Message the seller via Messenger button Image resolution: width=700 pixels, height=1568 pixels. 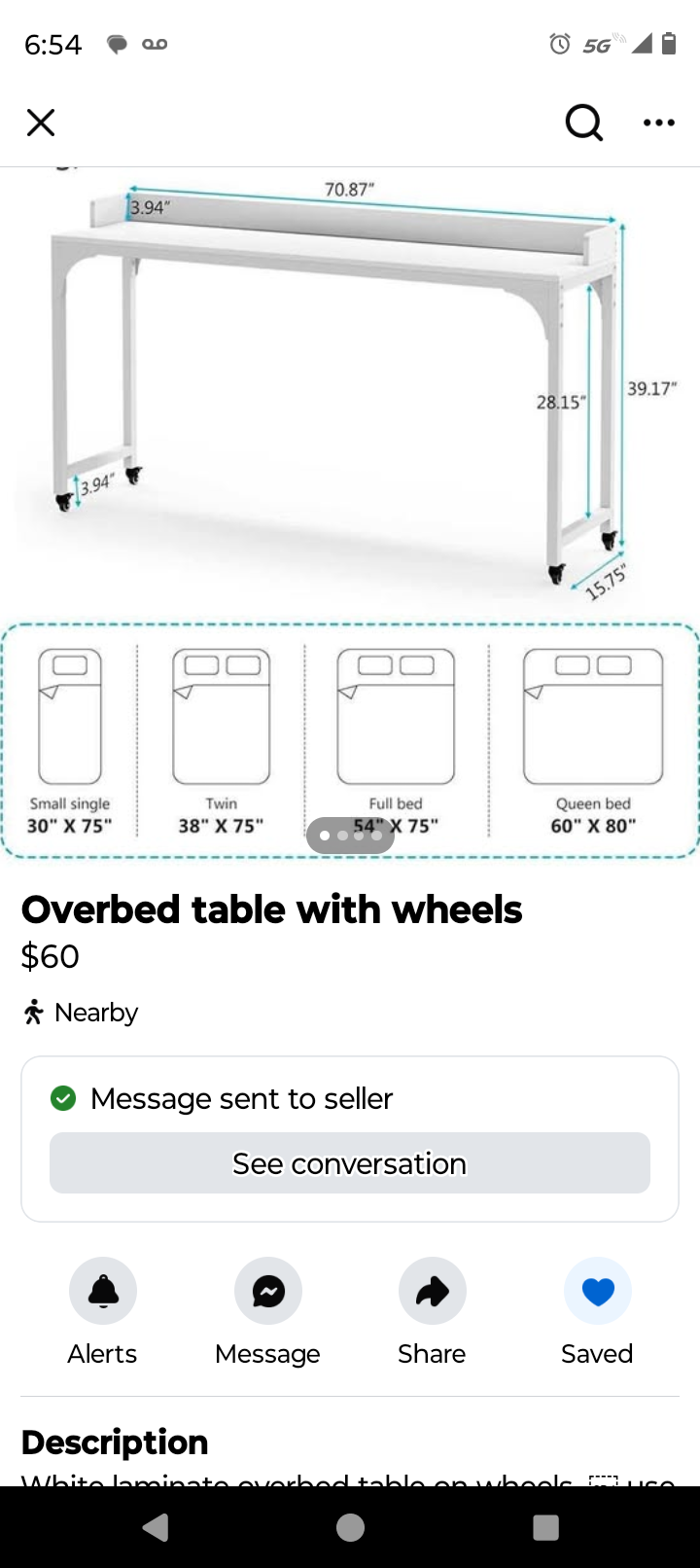pos(268,1292)
